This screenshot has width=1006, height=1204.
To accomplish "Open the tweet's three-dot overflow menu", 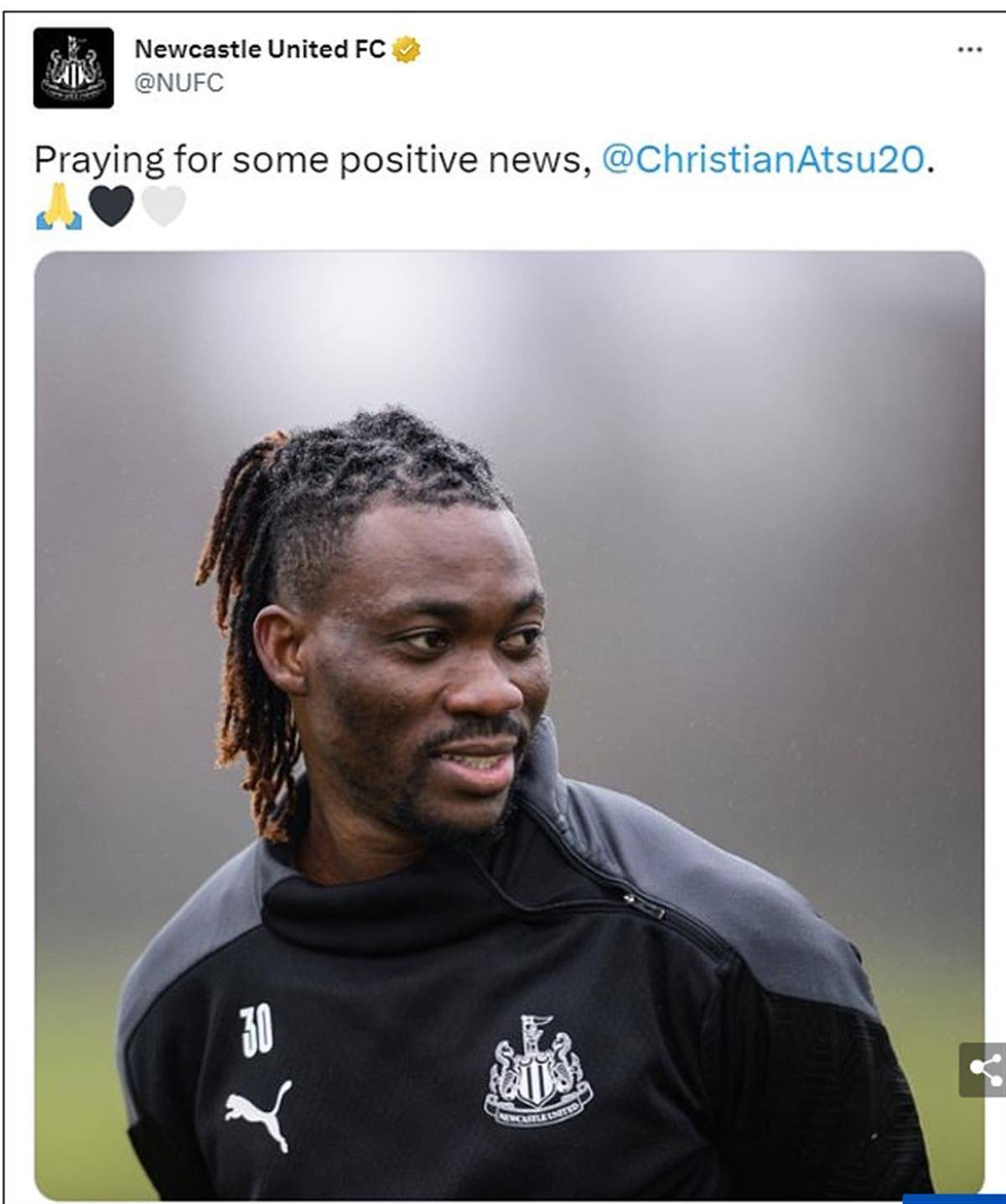I will [969, 50].
